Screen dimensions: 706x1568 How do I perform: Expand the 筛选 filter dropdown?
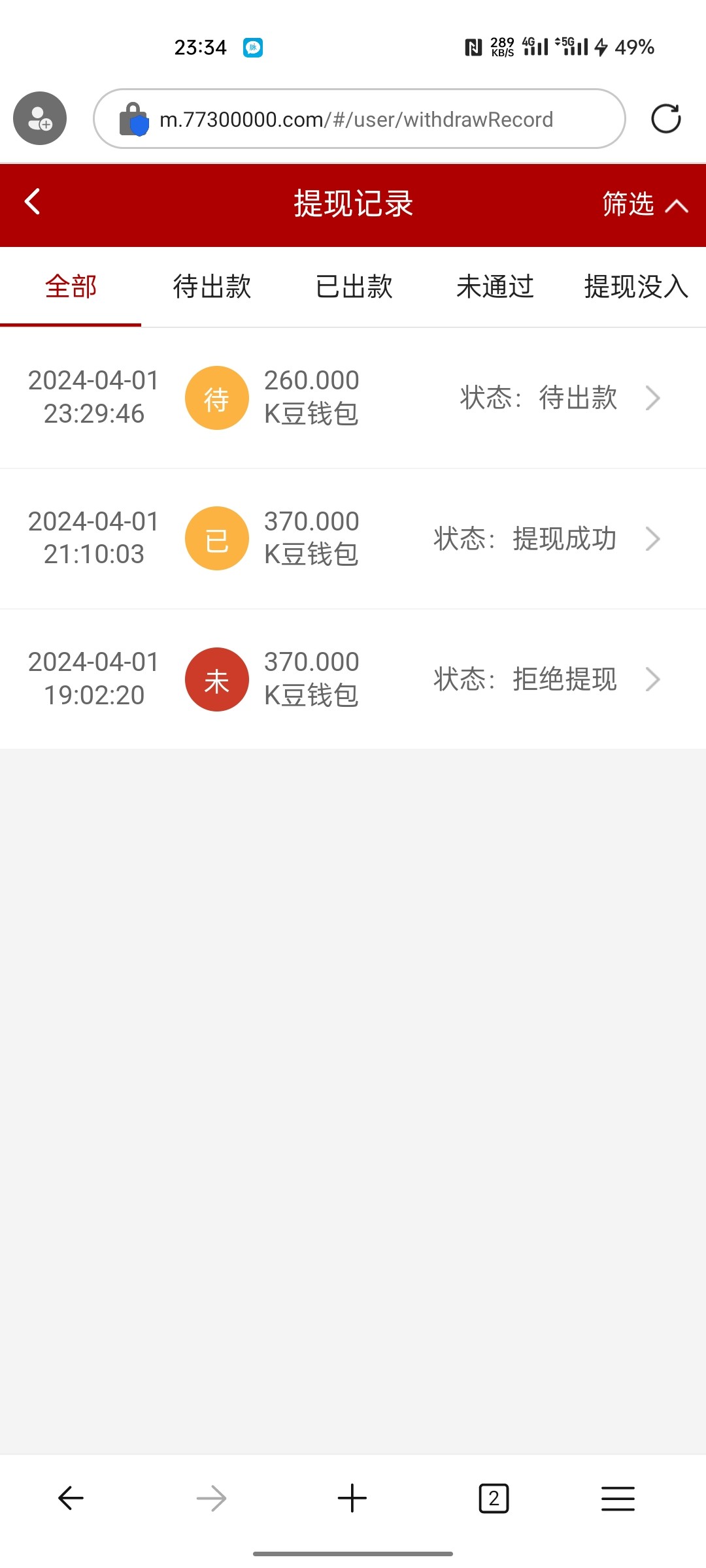coord(644,204)
